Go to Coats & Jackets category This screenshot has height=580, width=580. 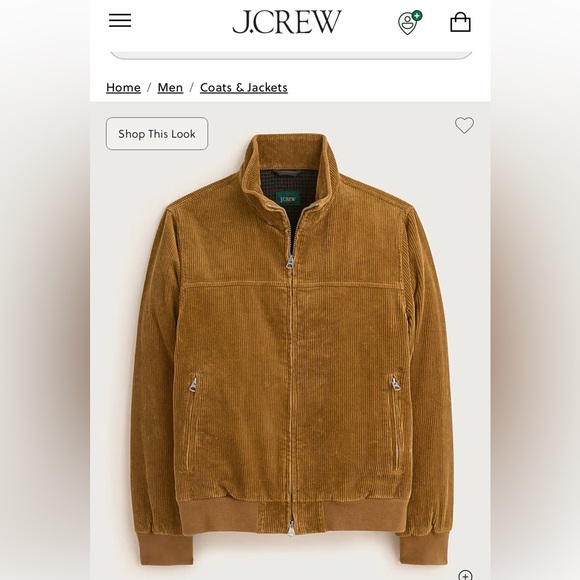point(244,88)
